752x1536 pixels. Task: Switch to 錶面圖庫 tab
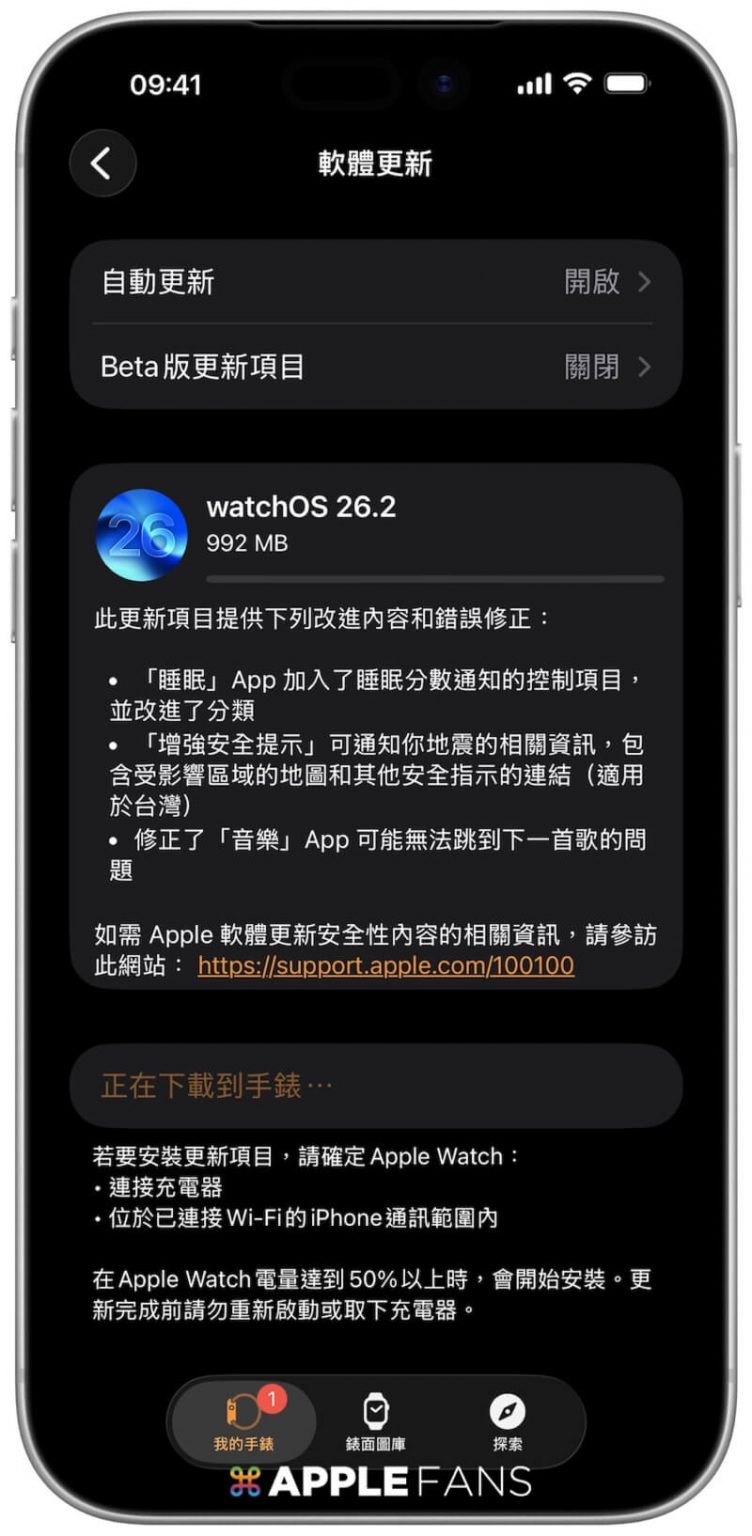(x=375, y=1422)
